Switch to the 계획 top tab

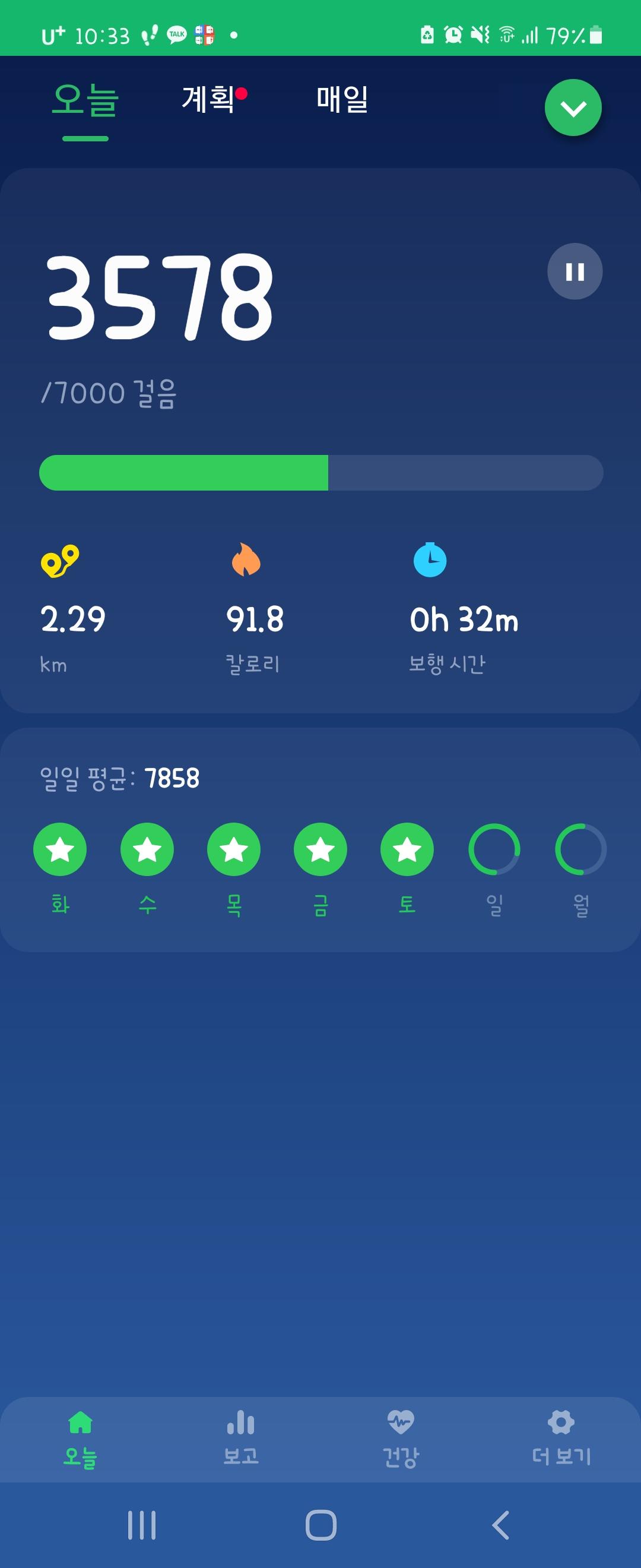[x=208, y=99]
